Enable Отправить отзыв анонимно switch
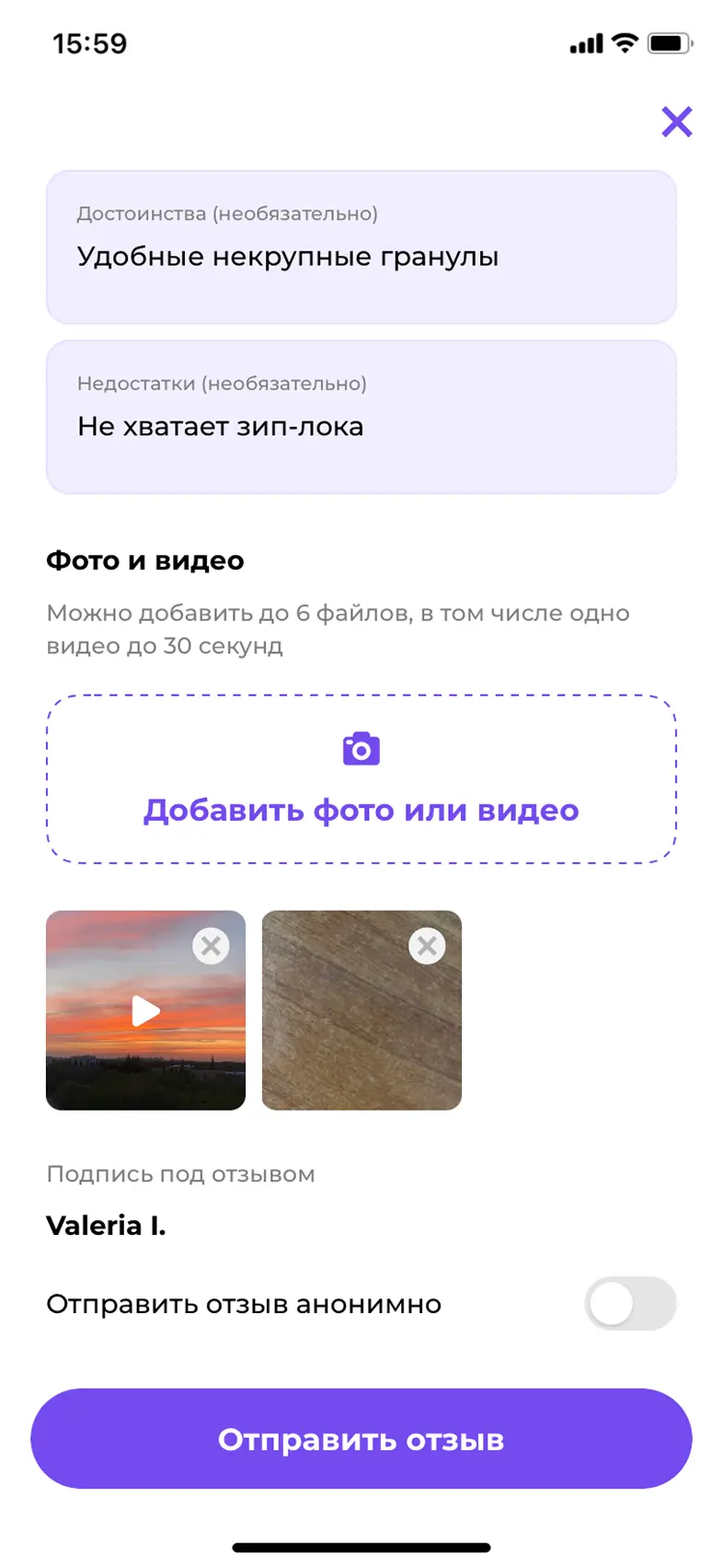723x1568 pixels. tap(631, 1303)
